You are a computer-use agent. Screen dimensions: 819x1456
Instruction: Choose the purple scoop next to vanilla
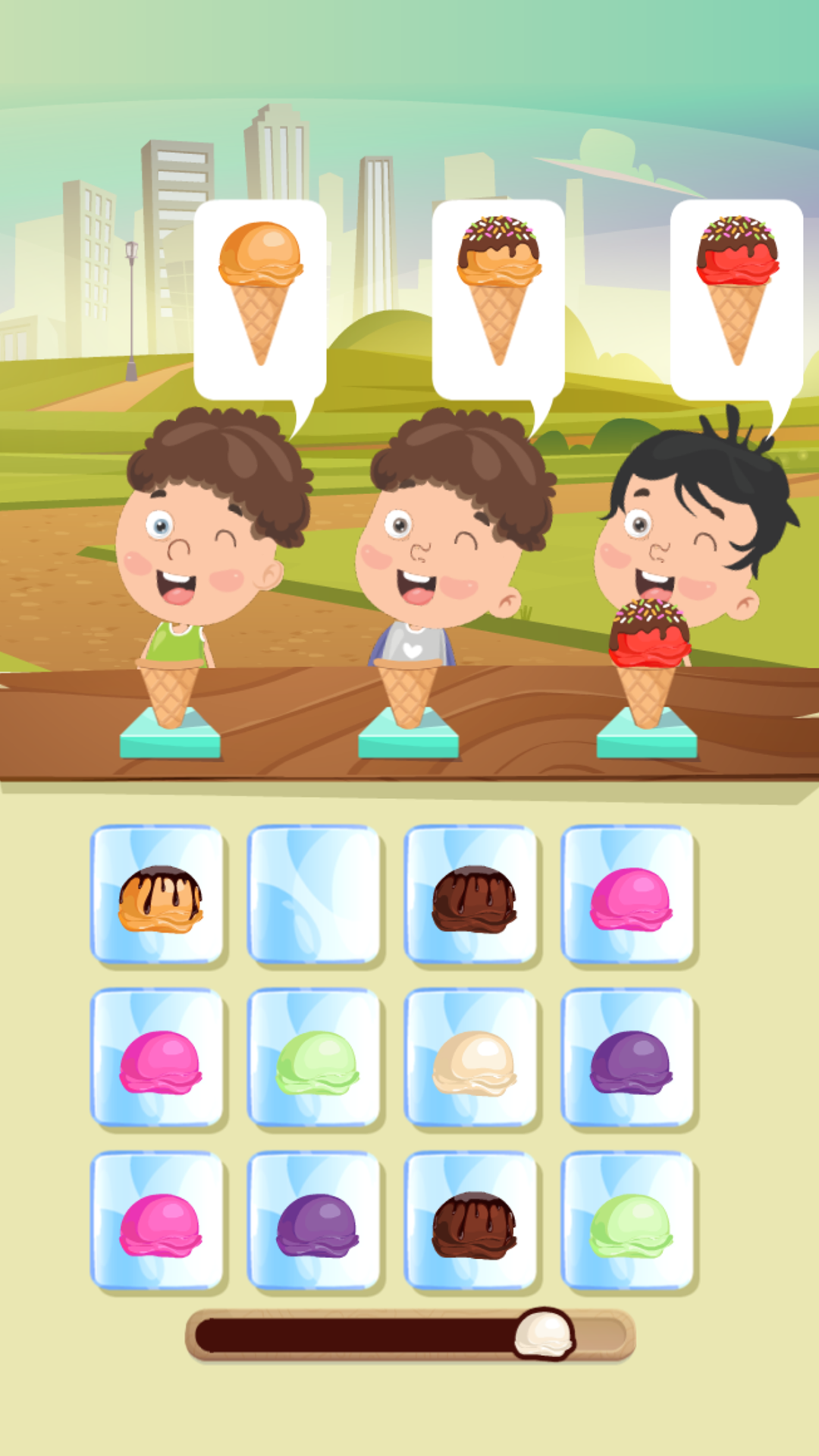coord(630,1062)
